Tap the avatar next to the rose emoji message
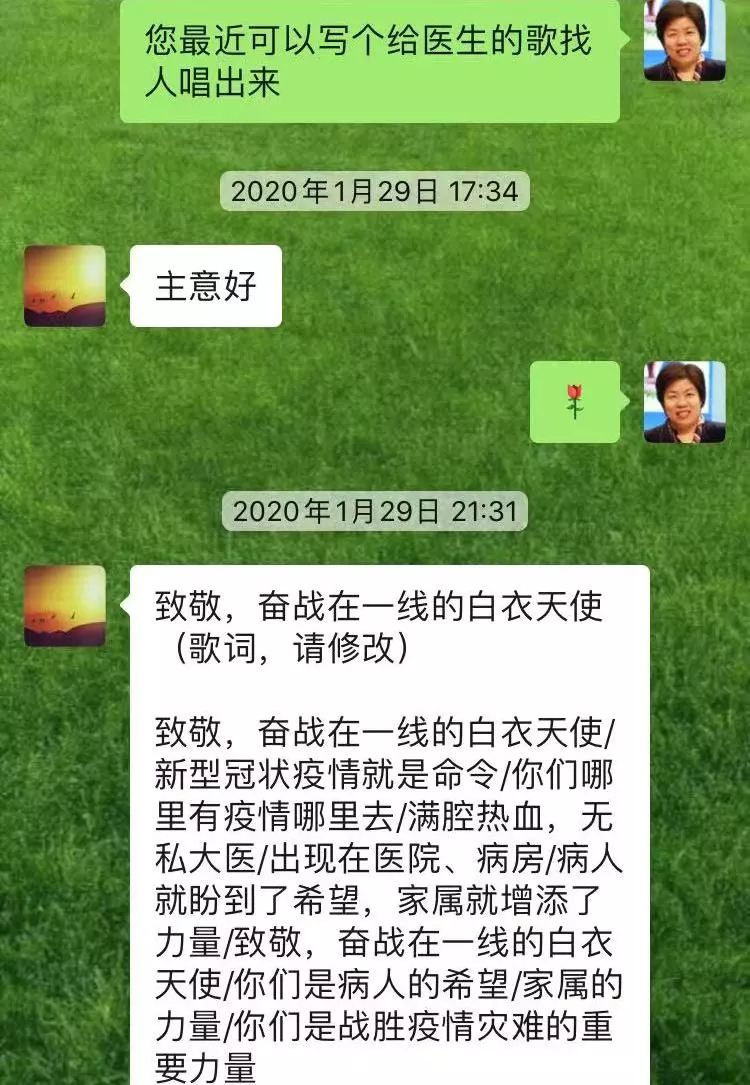Viewport: 750px width, 1085px height. [x=685, y=402]
